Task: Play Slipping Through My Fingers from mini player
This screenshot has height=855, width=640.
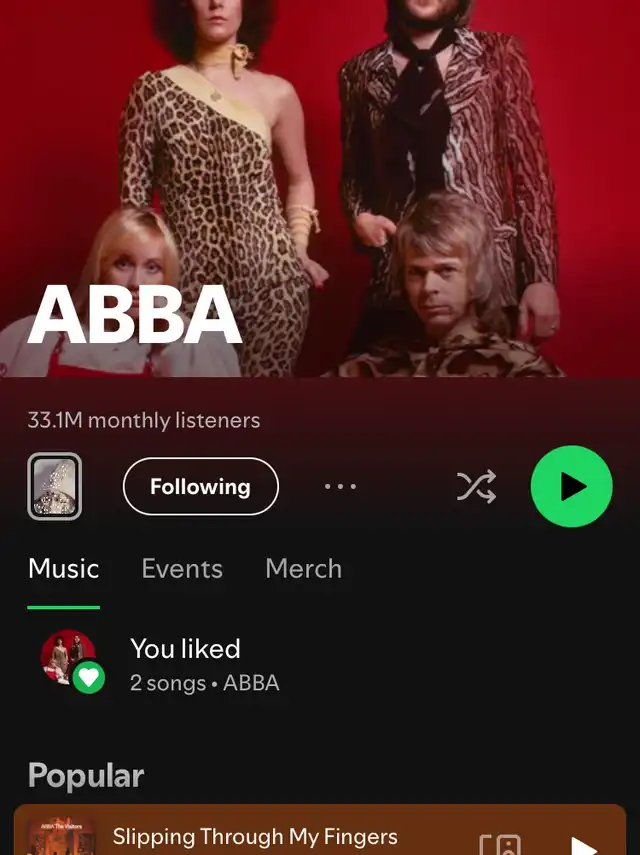Action: (x=583, y=845)
